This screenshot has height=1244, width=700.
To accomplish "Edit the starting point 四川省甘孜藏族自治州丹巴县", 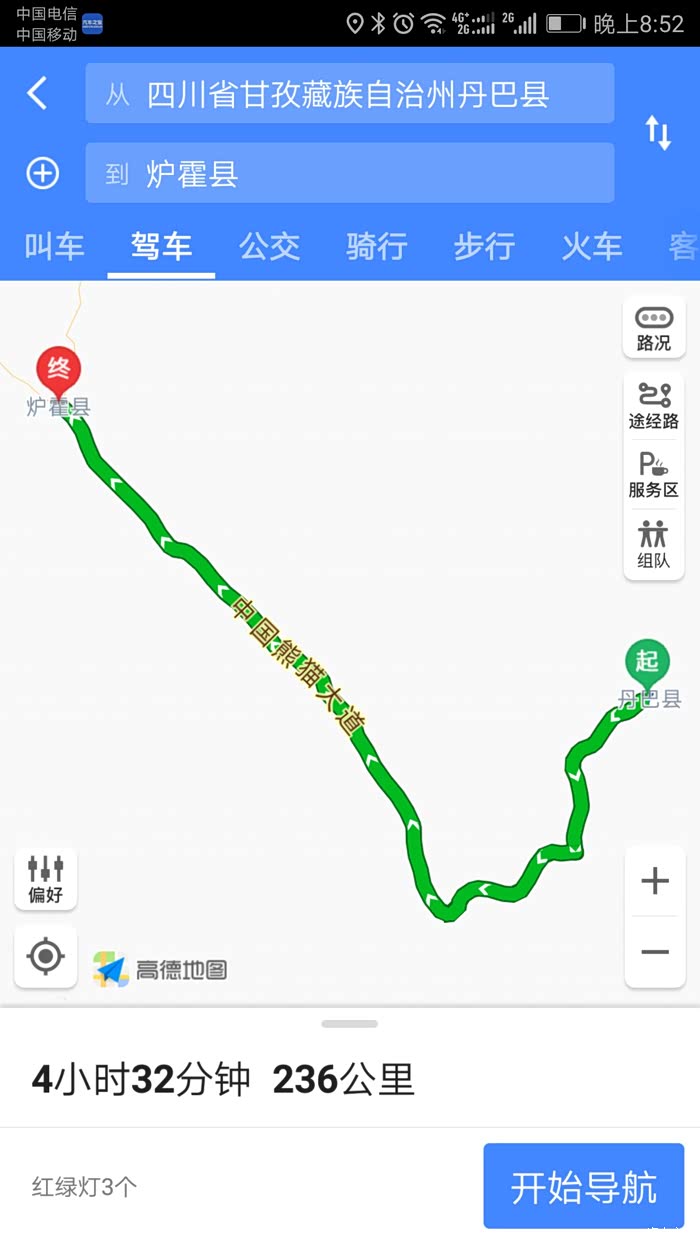I will pyautogui.click(x=349, y=94).
